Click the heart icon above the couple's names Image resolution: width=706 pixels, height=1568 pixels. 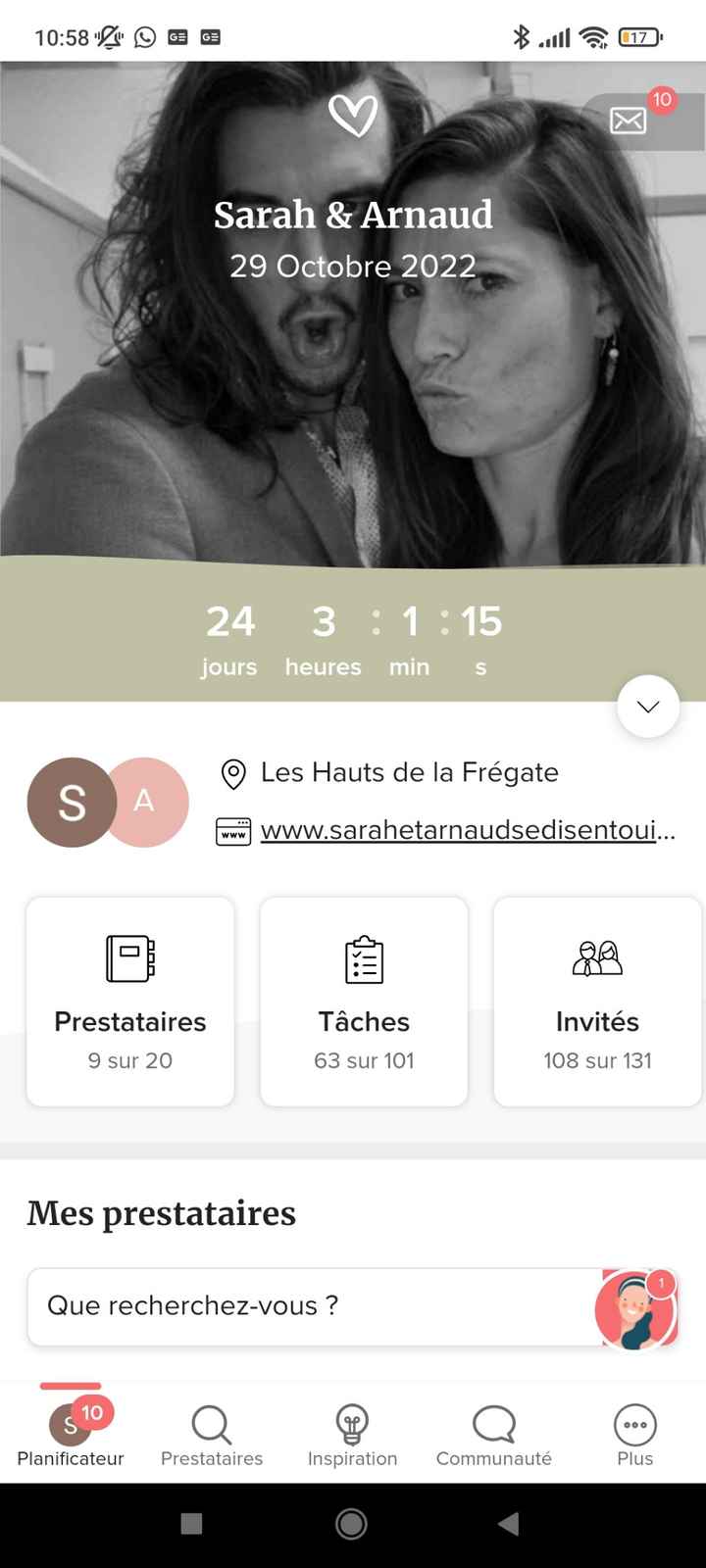point(355,114)
